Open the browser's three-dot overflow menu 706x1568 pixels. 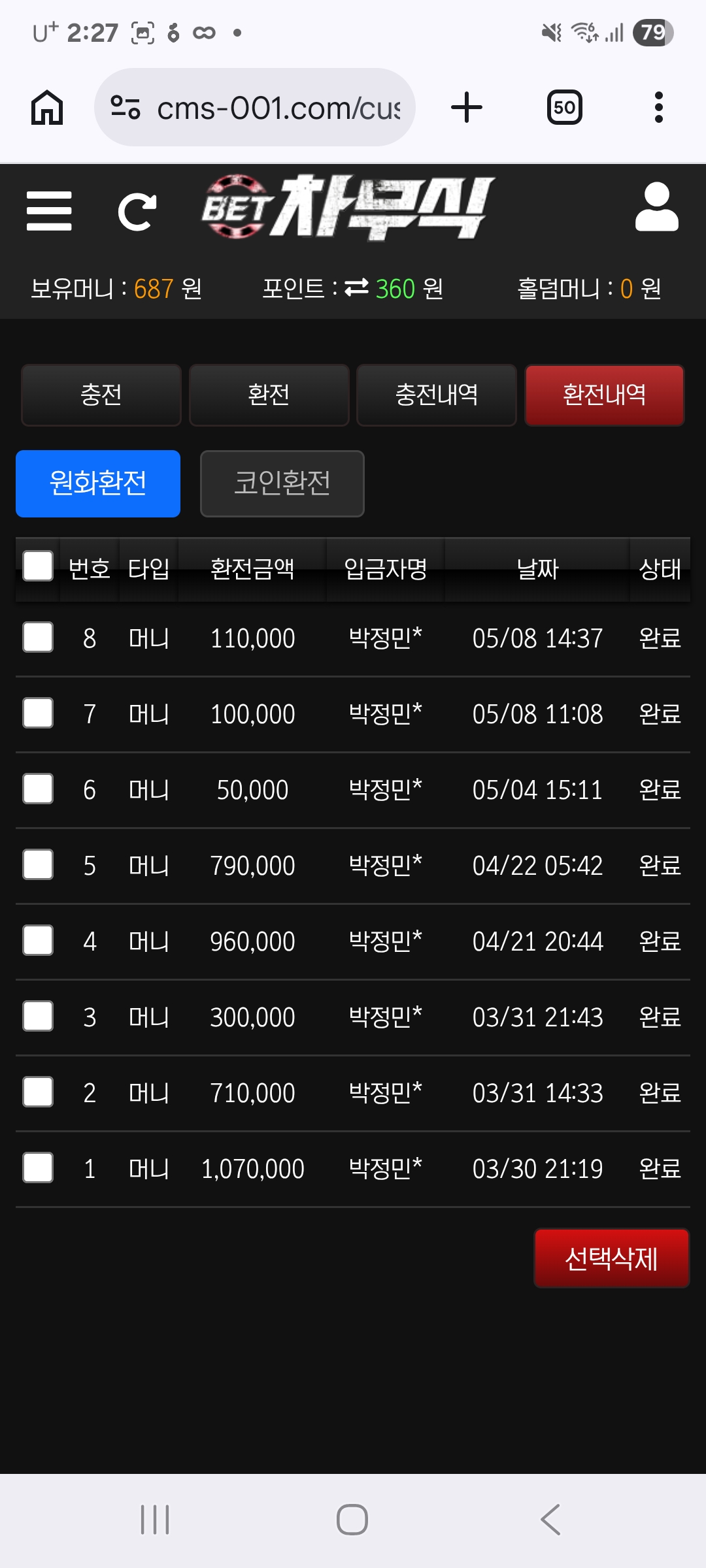coord(659,107)
